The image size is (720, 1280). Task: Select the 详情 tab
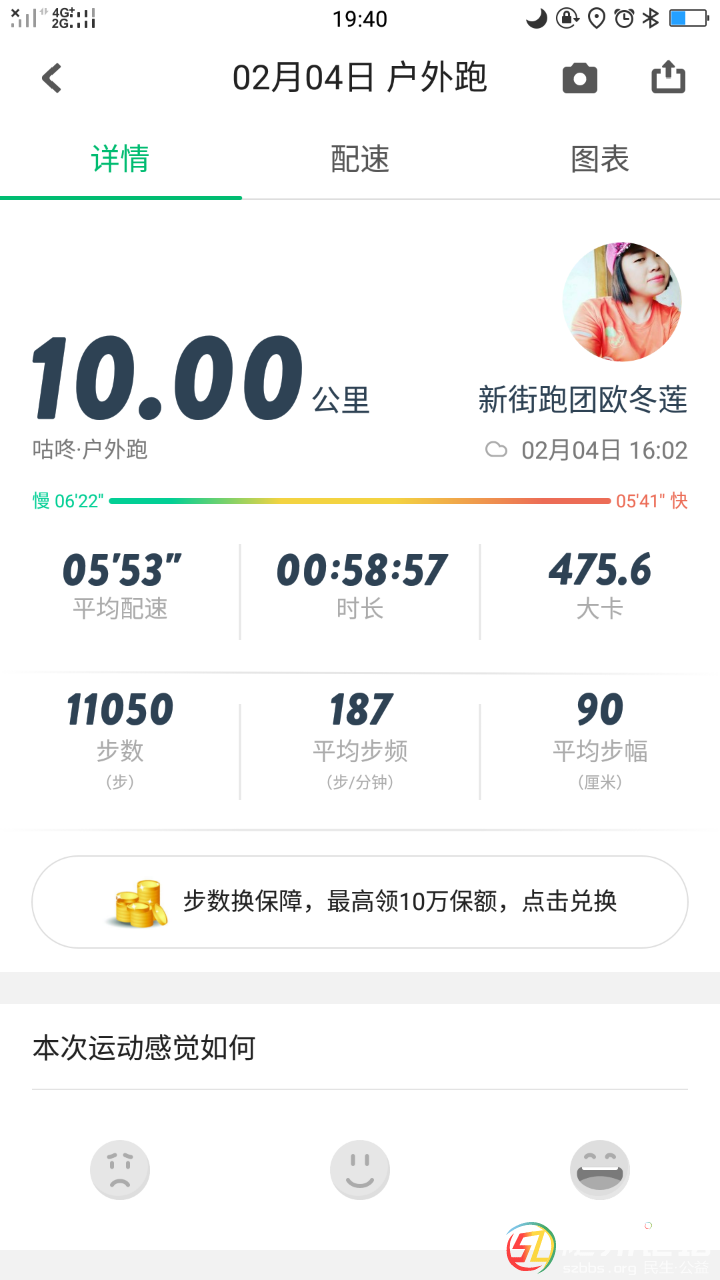coord(120,160)
